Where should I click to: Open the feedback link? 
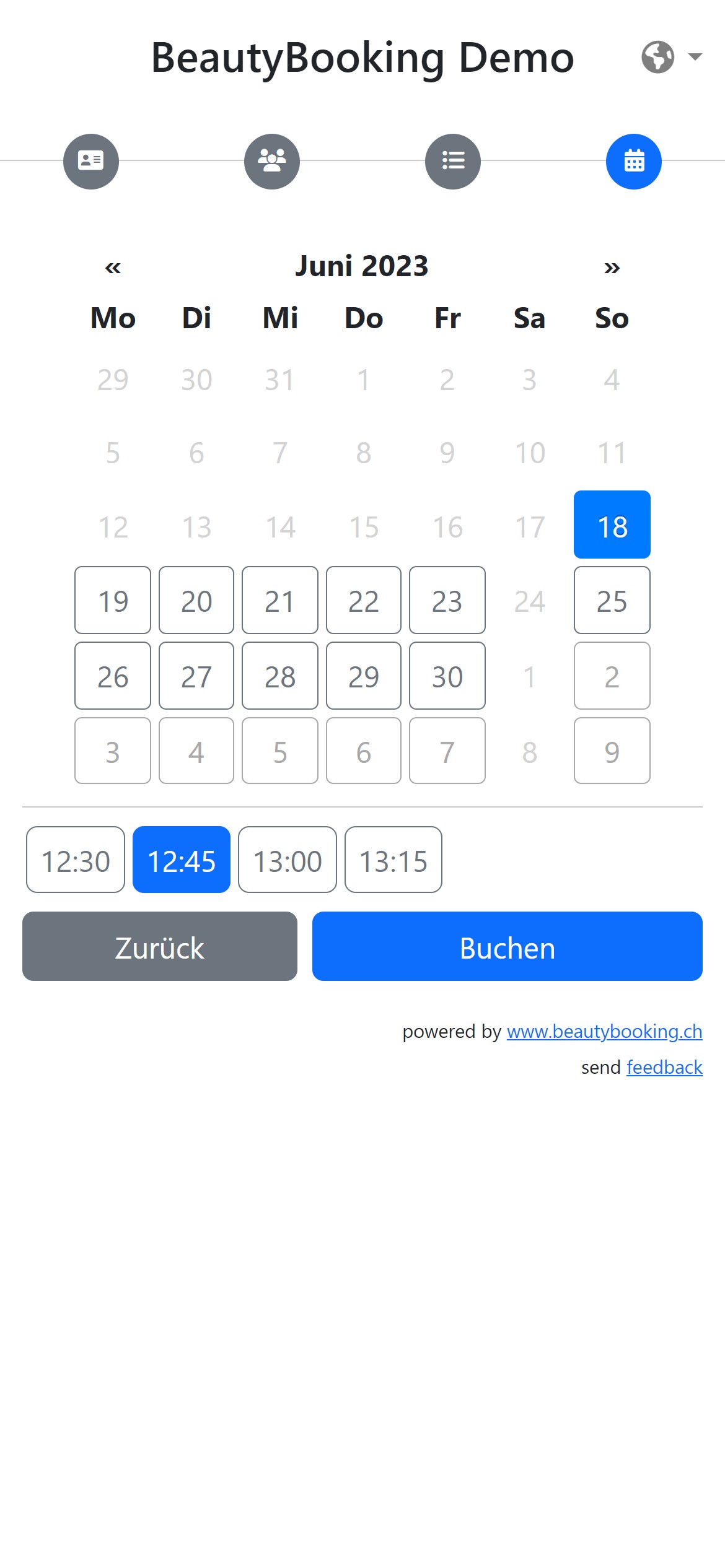click(x=664, y=1068)
